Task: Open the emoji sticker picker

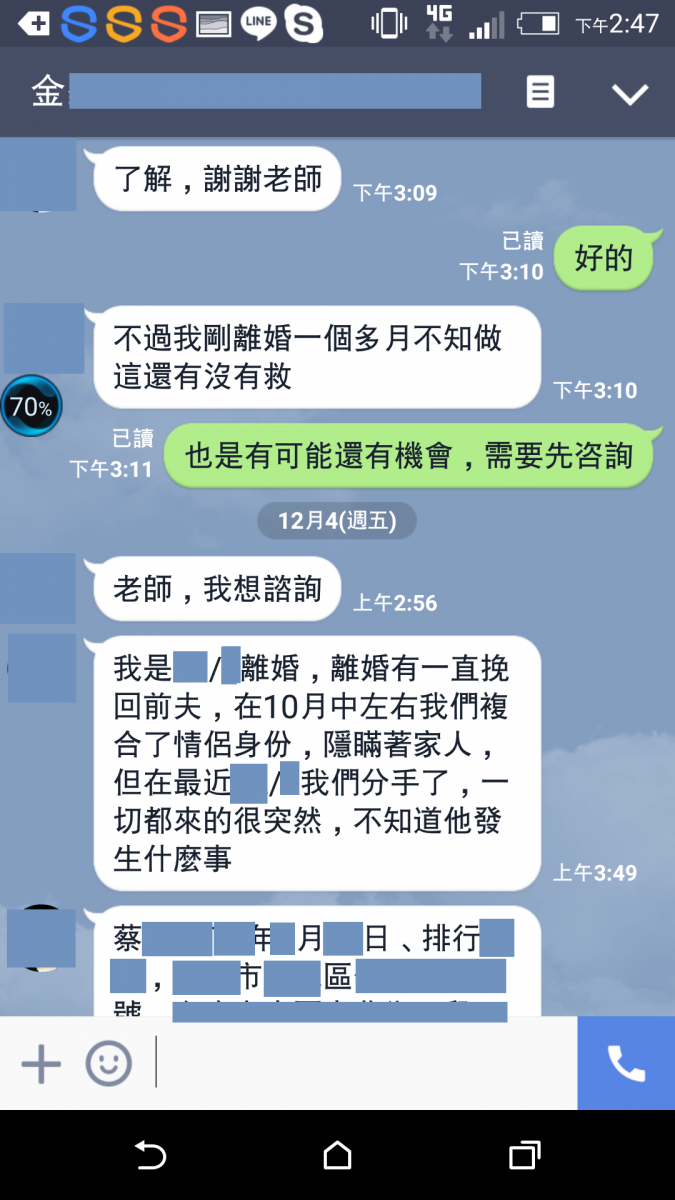Action: (x=108, y=1063)
